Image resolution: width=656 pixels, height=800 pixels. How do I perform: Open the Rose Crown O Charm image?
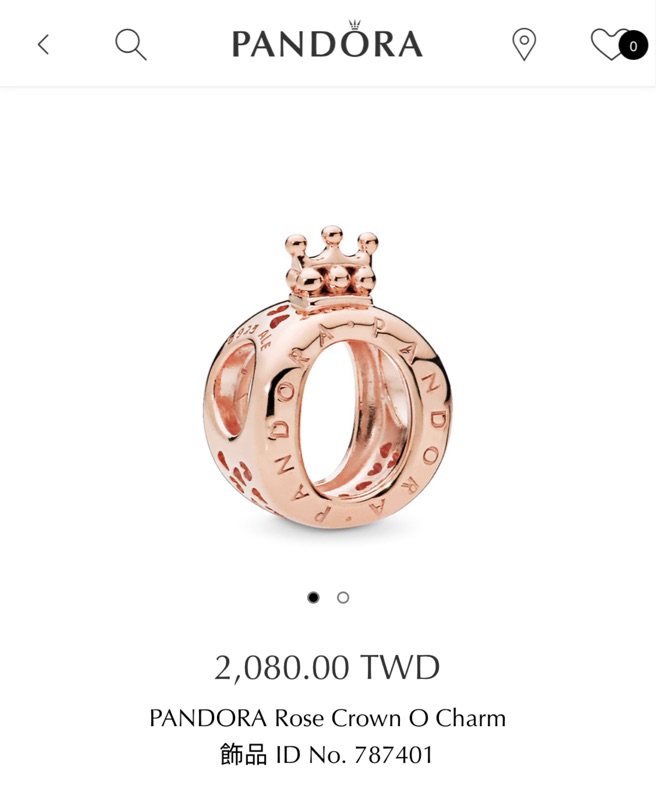point(327,378)
